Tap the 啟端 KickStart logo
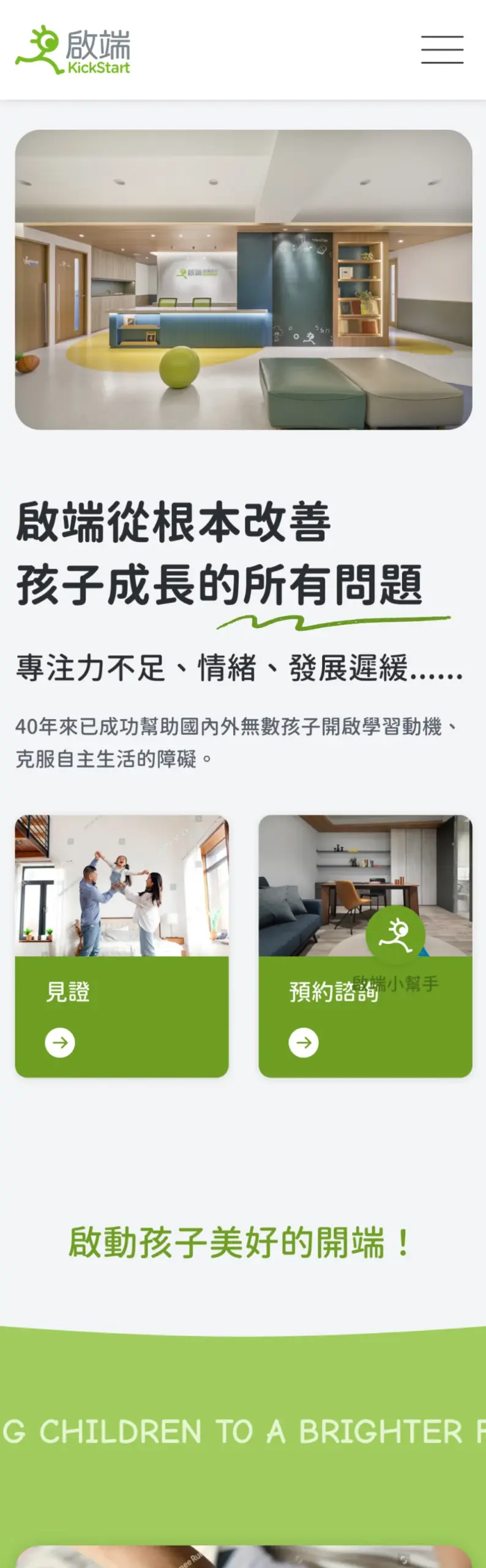Screen dimensions: 486x1568 (73, 50)
